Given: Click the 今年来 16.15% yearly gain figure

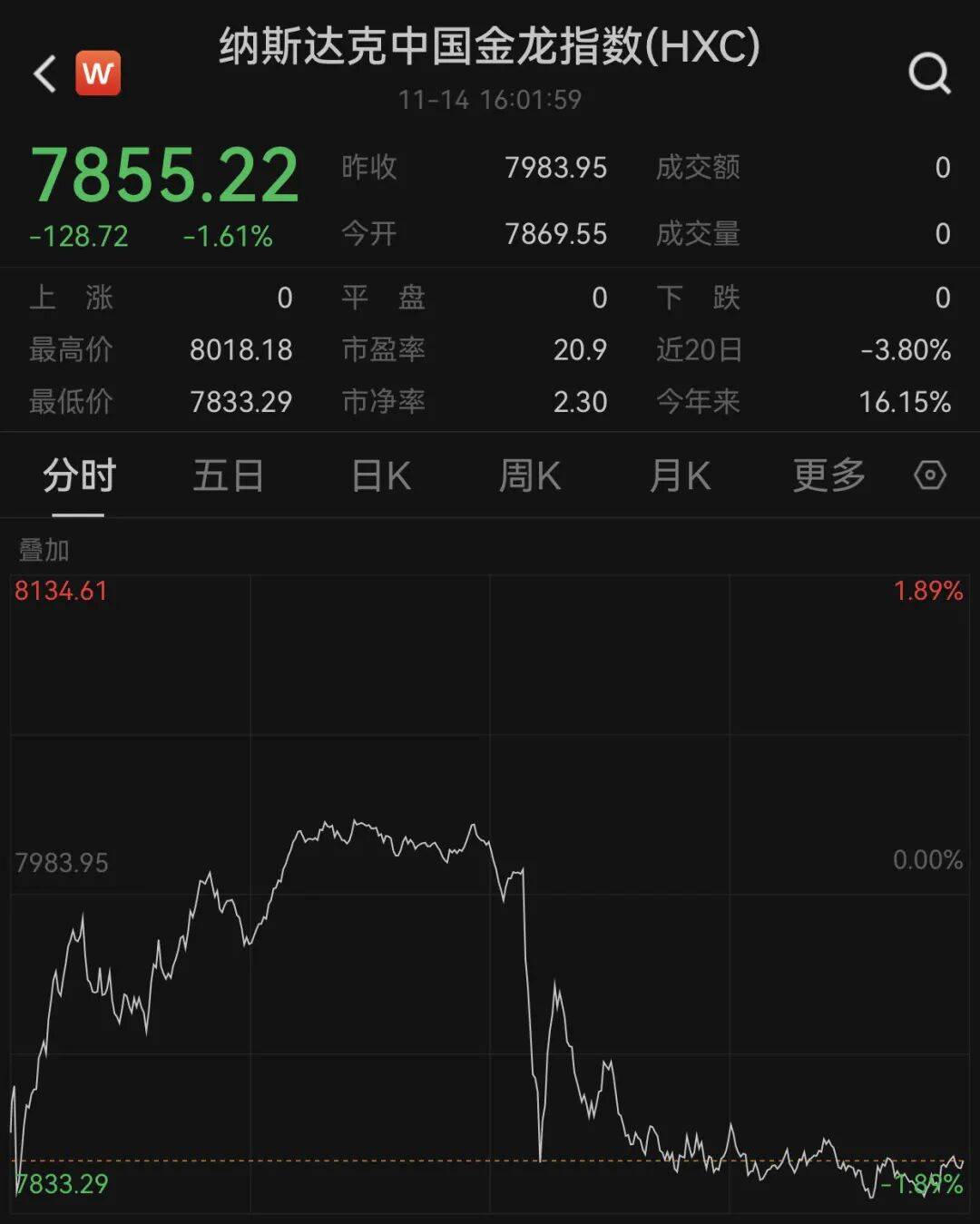Looking at the screenshot, I should pos(904,402).
